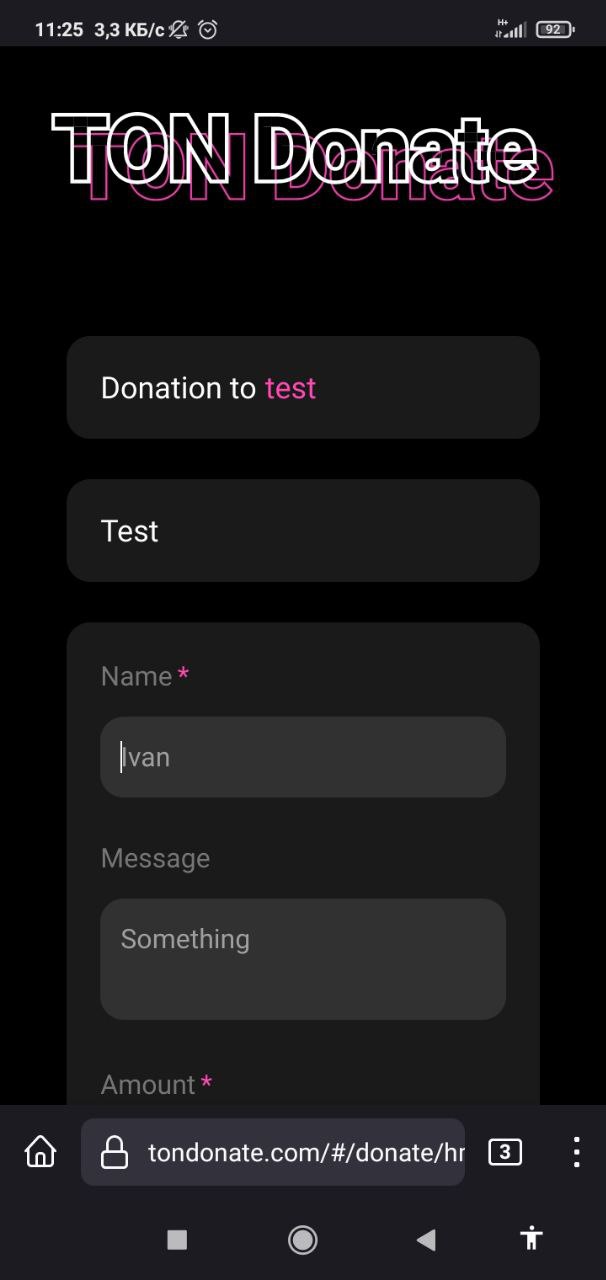
Task: Focus the Message text area
Action: (x=303, y=959)
